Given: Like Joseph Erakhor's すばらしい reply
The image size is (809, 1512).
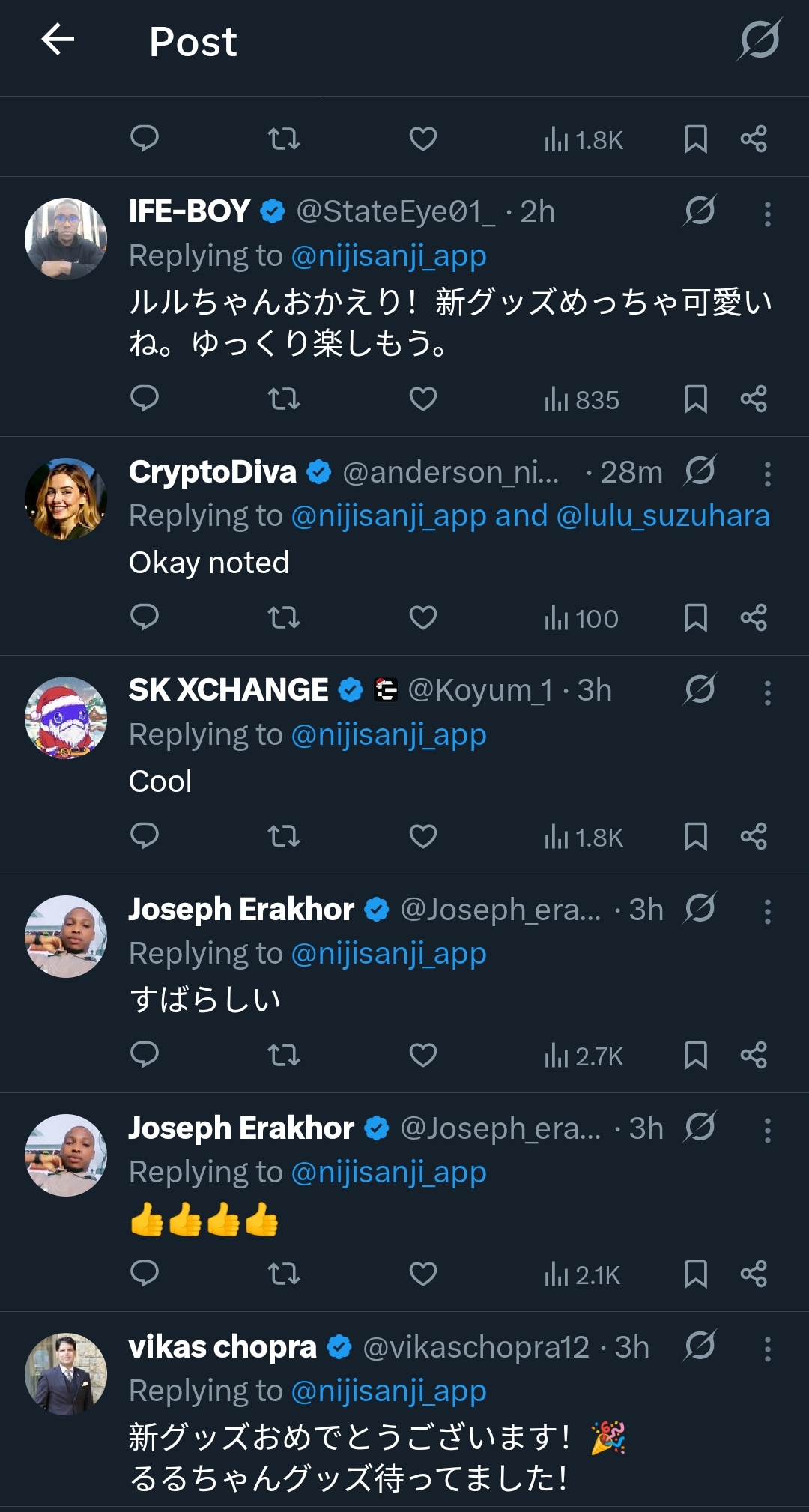Looking at the screenshot, I should click(x=422, y=1055).
